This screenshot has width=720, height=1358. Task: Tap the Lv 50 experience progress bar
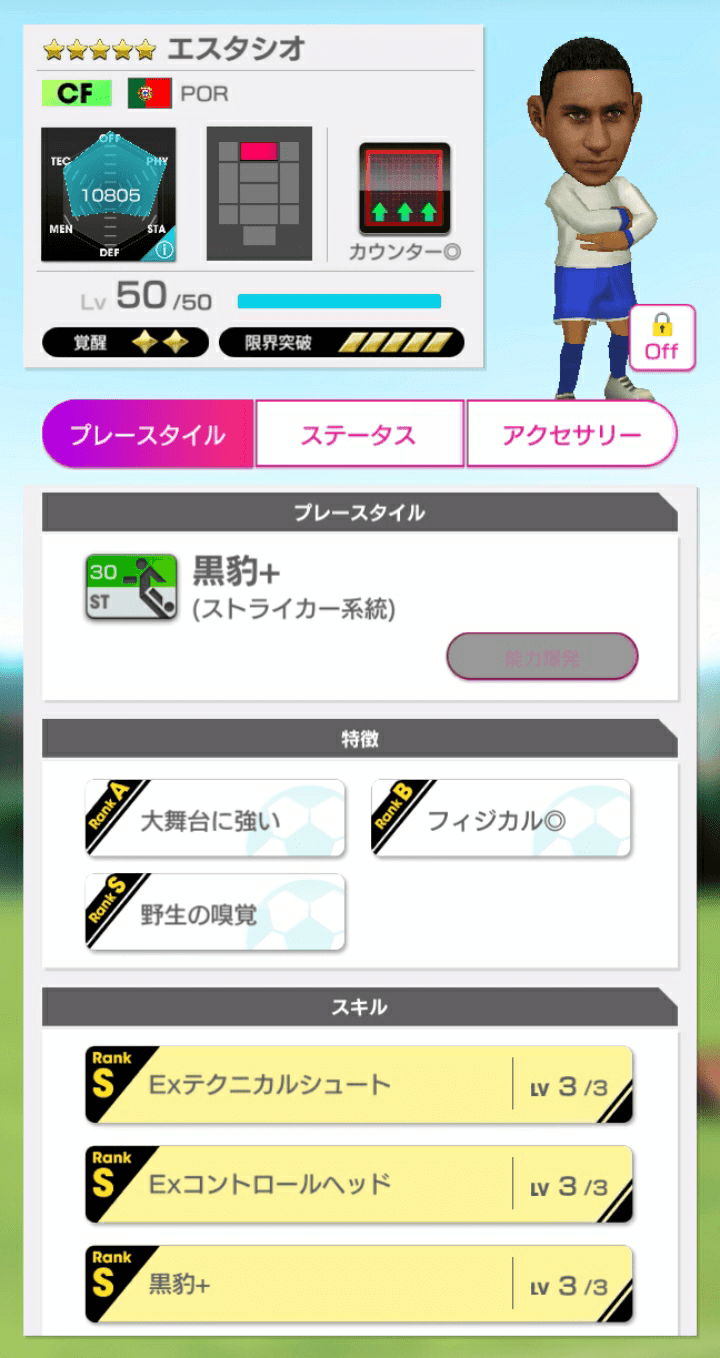tap(338, 298)
